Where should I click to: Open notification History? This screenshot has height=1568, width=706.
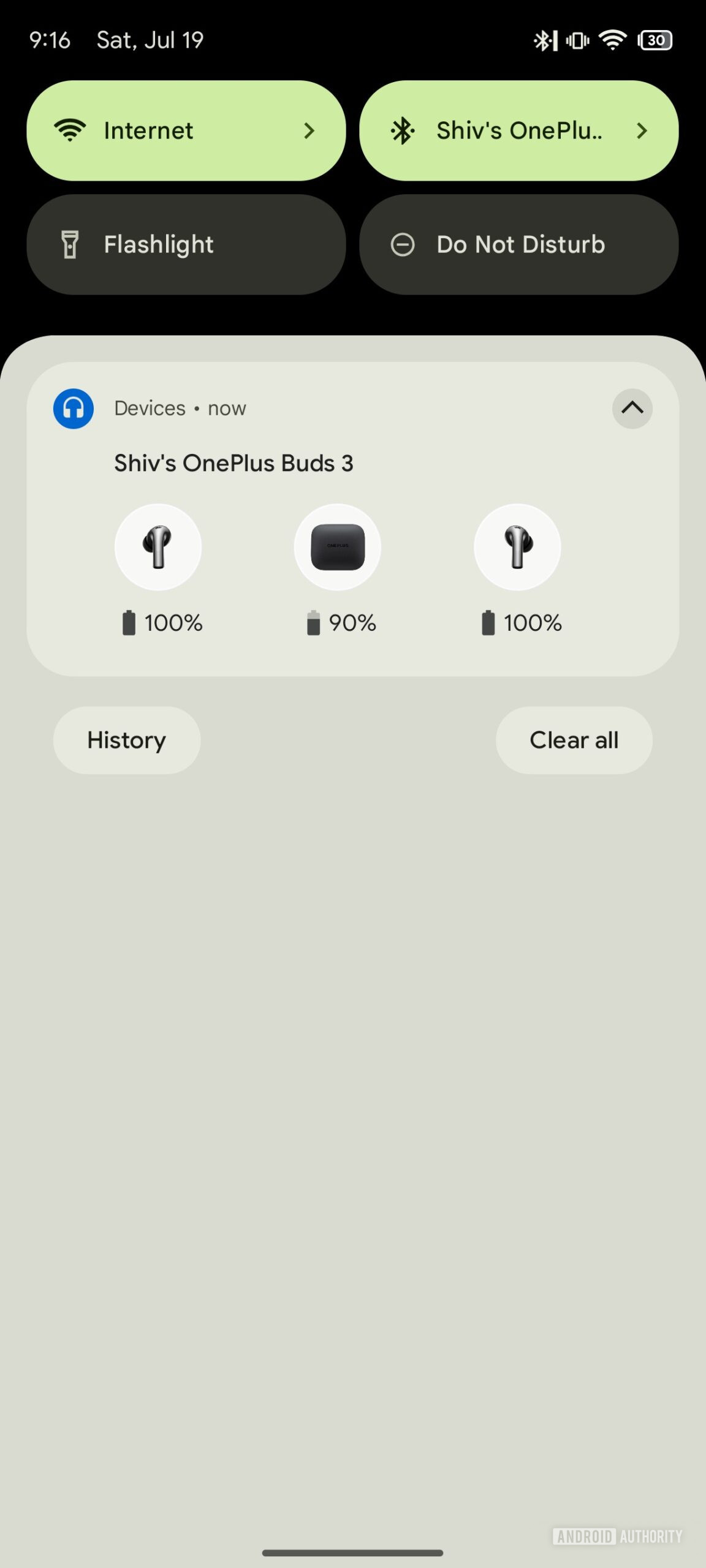click(x=126, y=740)
